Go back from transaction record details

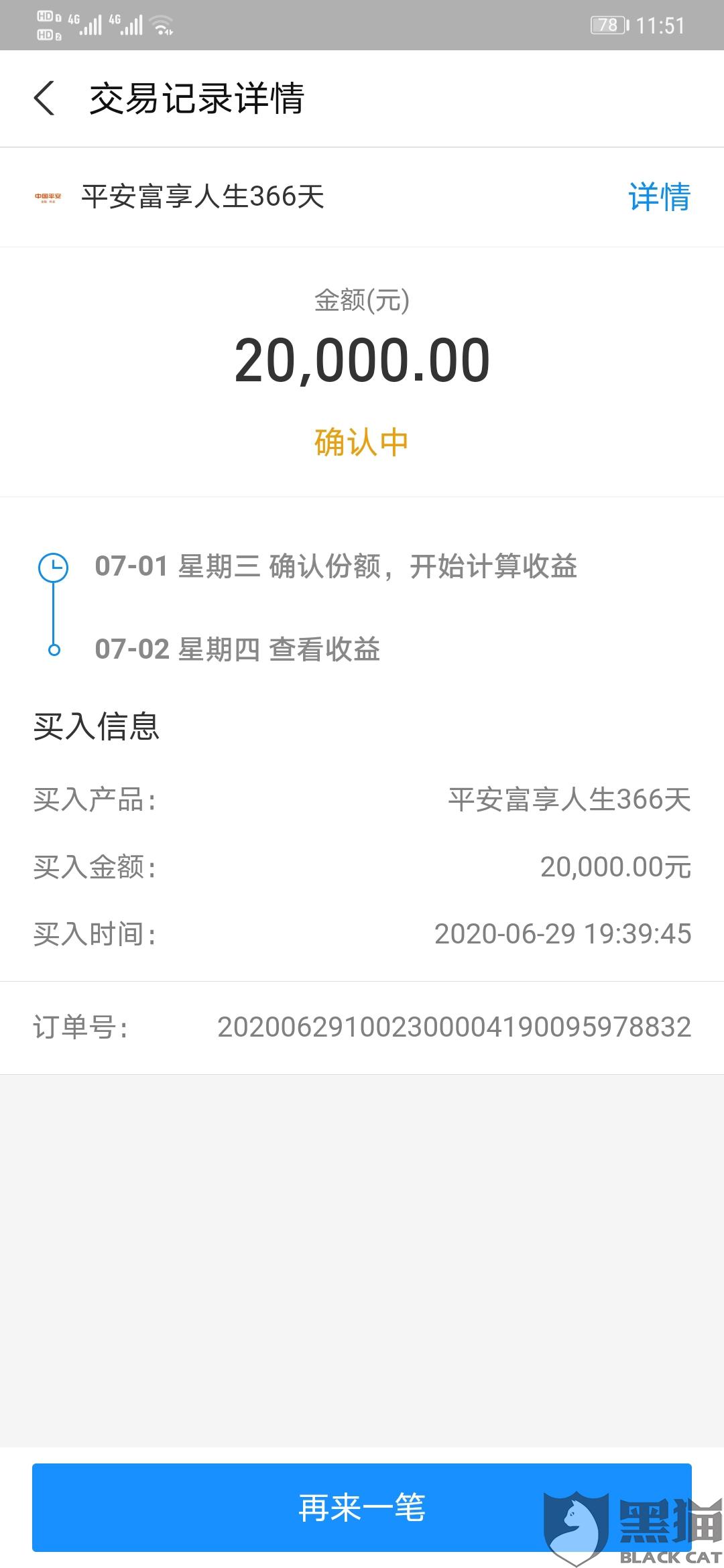point(44,99)
